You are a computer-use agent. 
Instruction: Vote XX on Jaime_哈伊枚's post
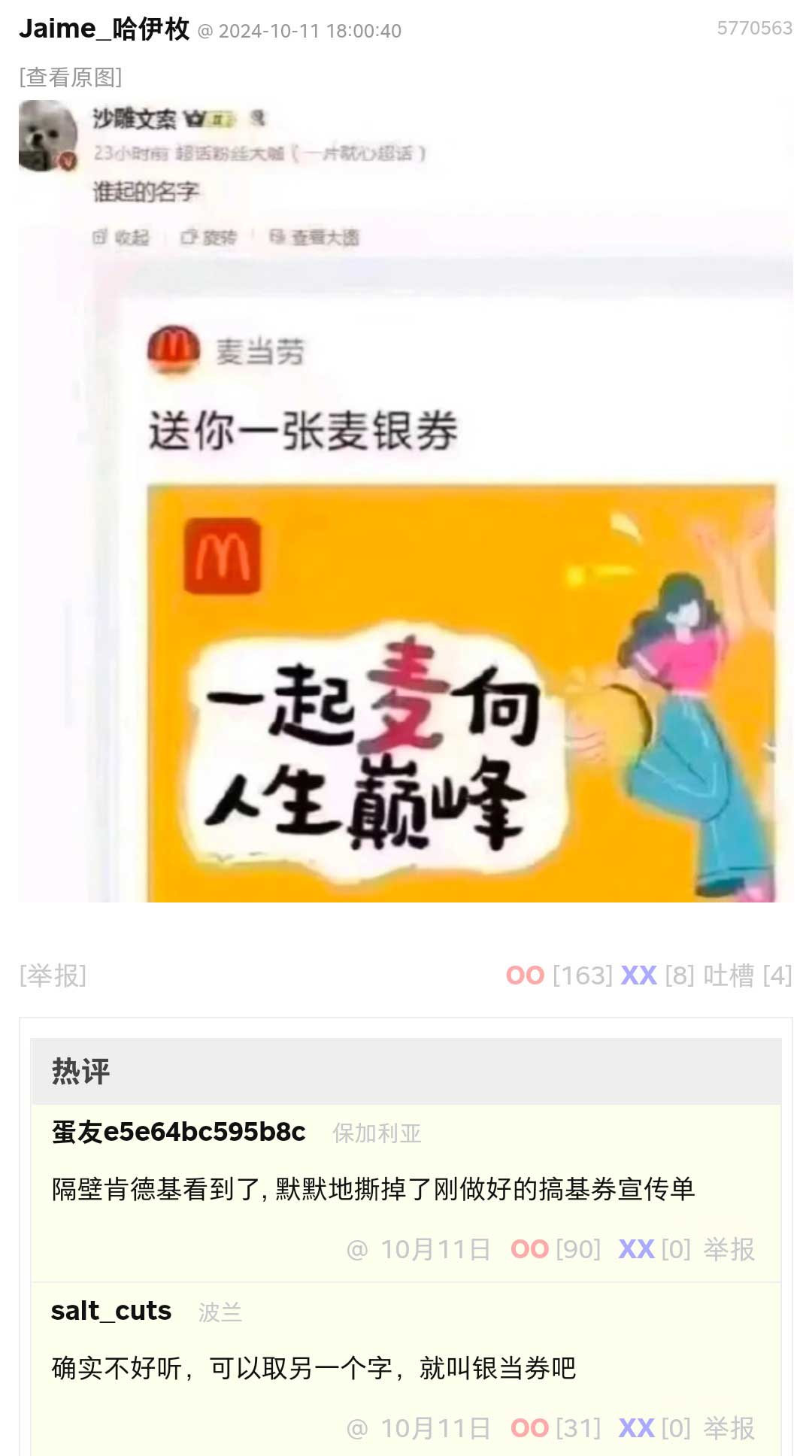(638, 975)
